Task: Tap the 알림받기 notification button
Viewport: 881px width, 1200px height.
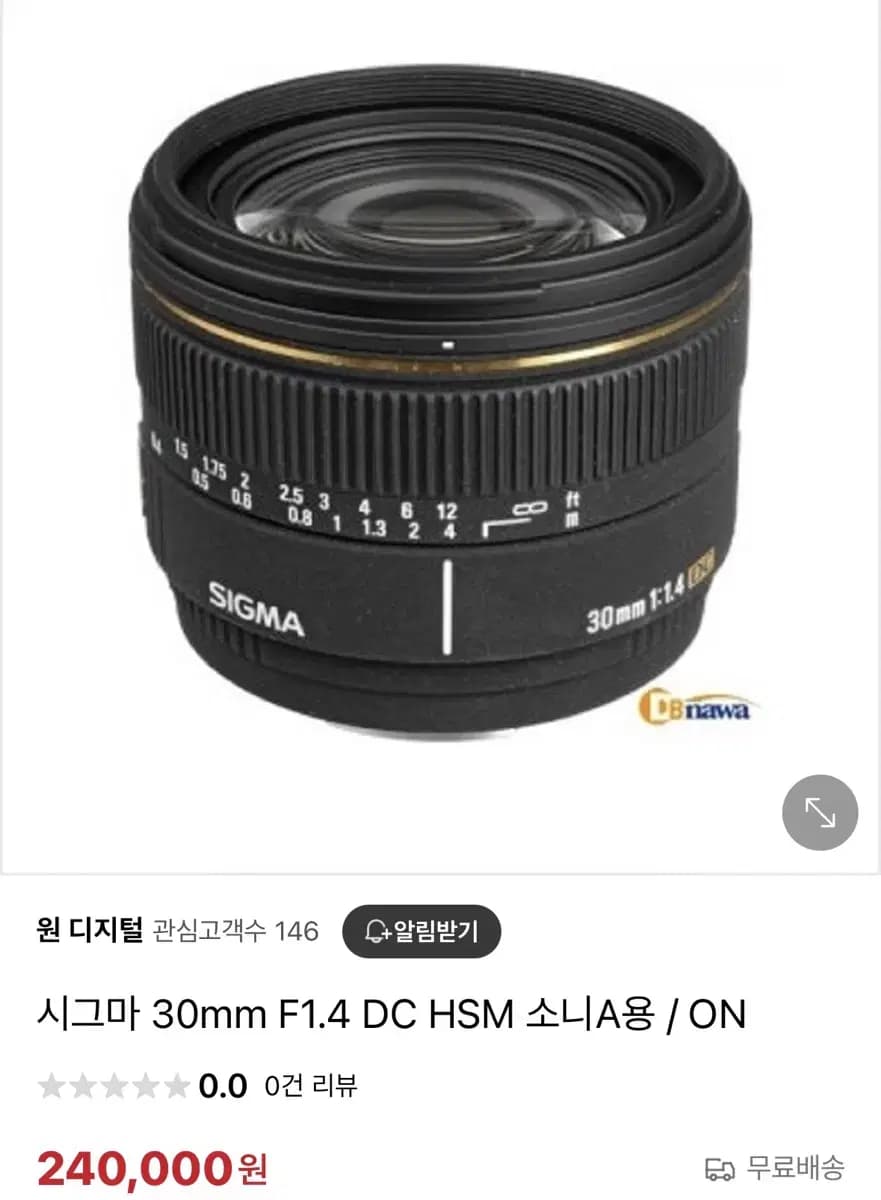Action: coord(421,932)
